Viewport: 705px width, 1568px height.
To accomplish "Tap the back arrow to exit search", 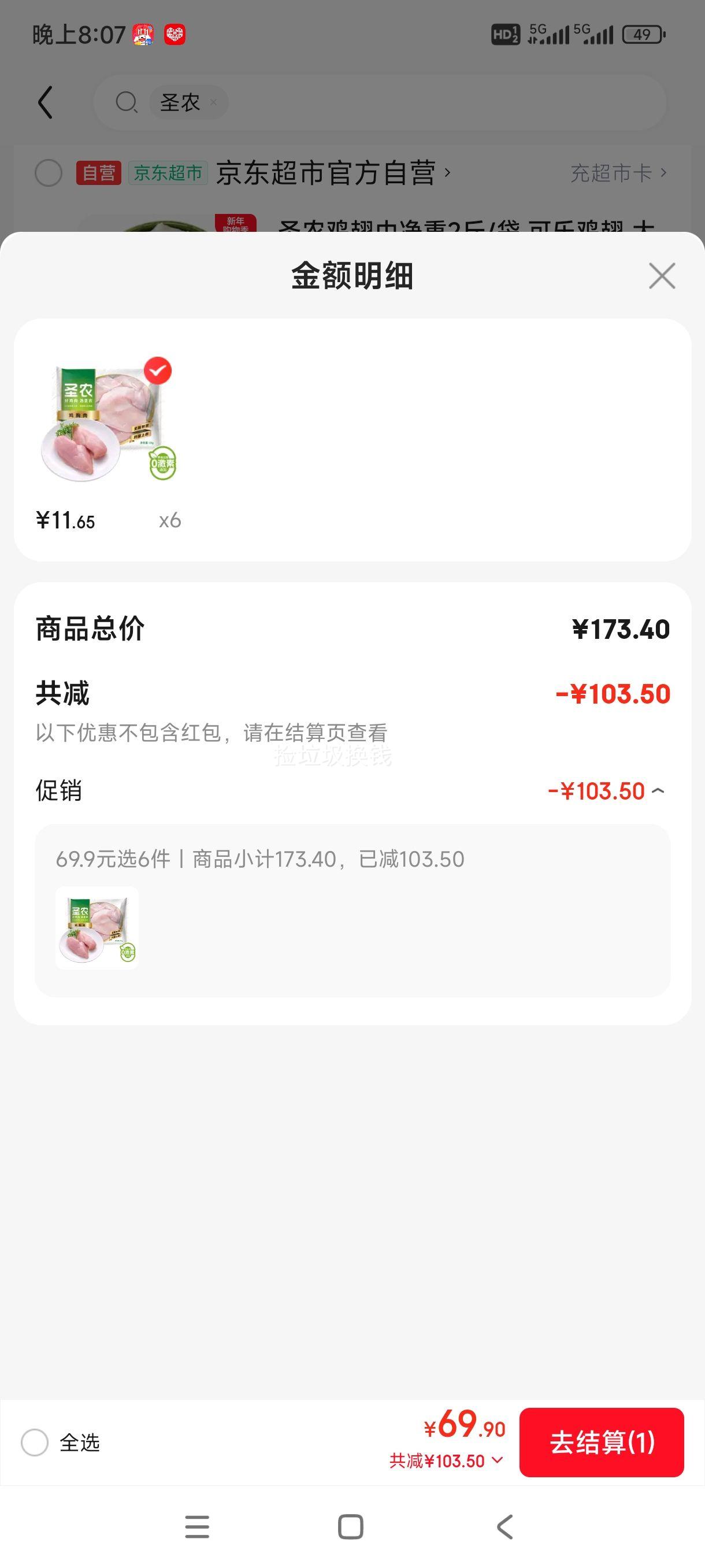I will click(44, 102).
